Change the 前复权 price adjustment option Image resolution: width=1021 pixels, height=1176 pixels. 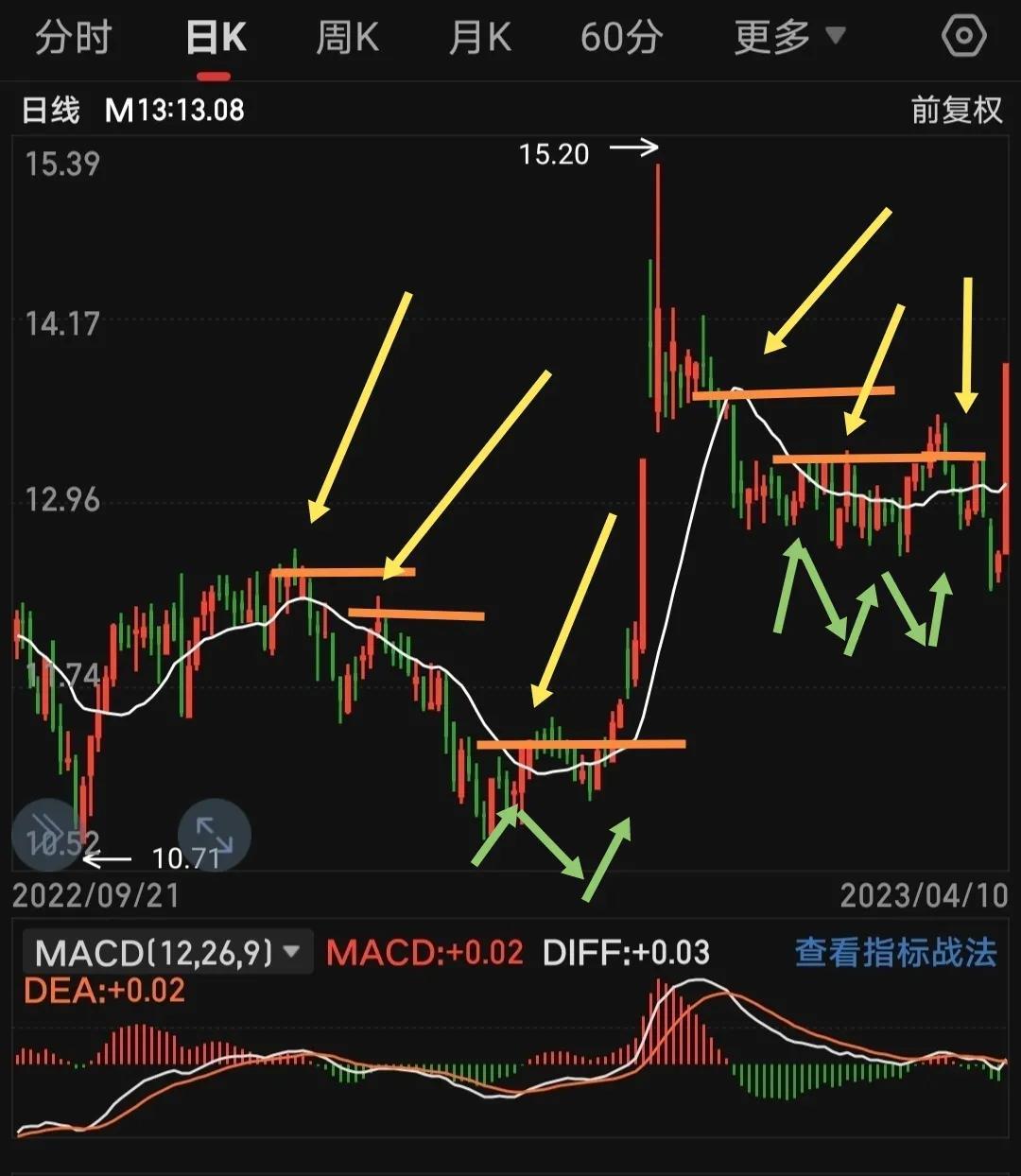956,111
